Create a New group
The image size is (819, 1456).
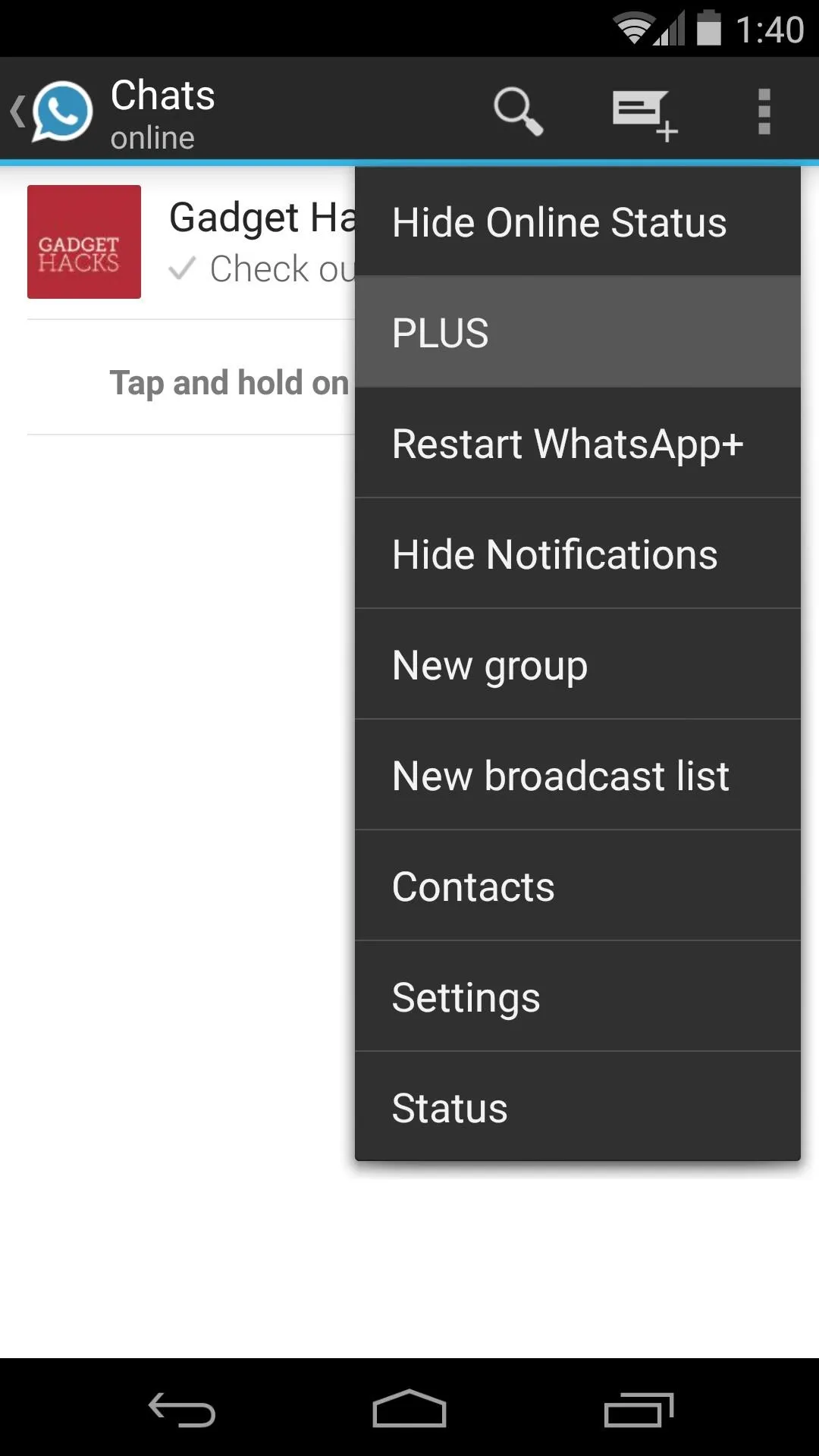pos(577,664)
